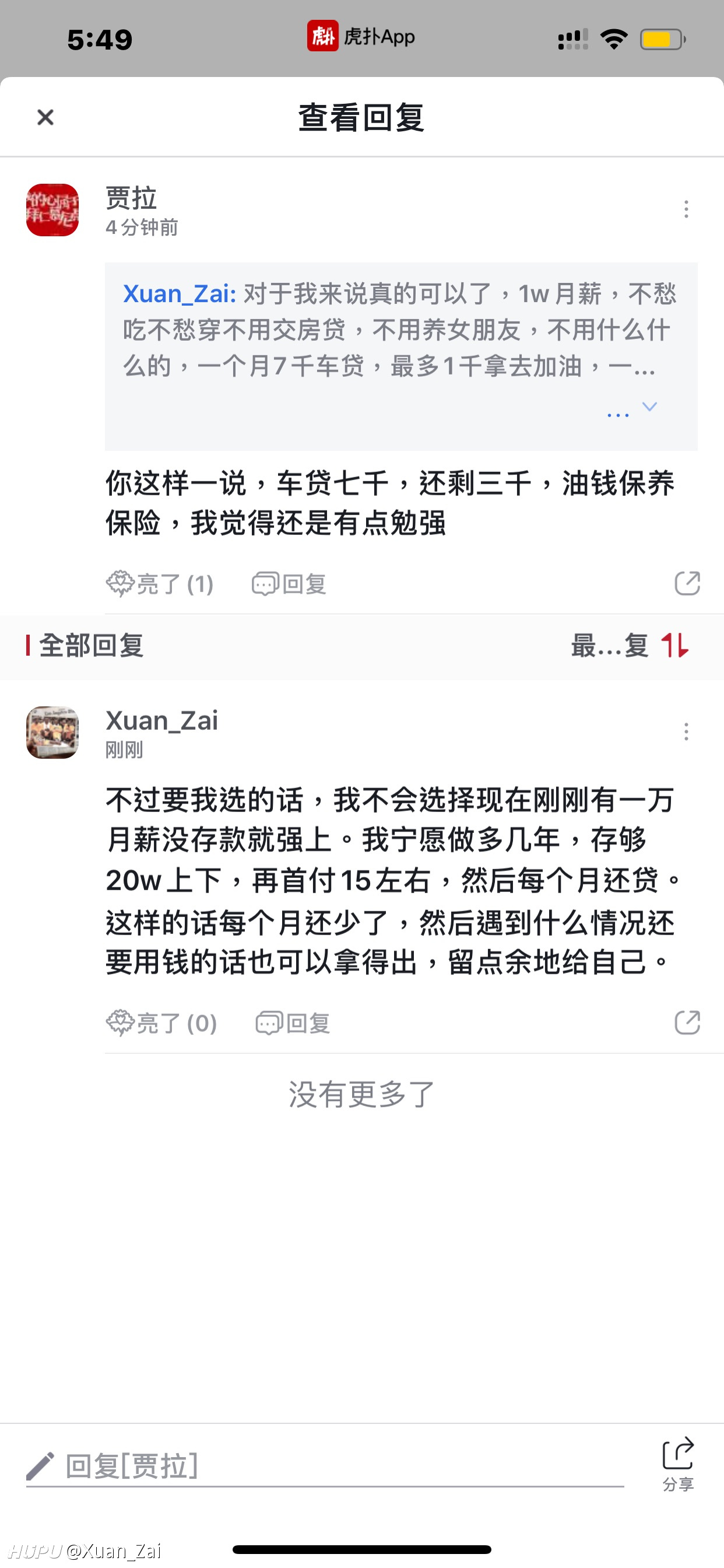The width and height of the screenshot is (724, 1568).
Task: Tap 回复 under Xuan_Zai's reply
Action: point(293,1023)
